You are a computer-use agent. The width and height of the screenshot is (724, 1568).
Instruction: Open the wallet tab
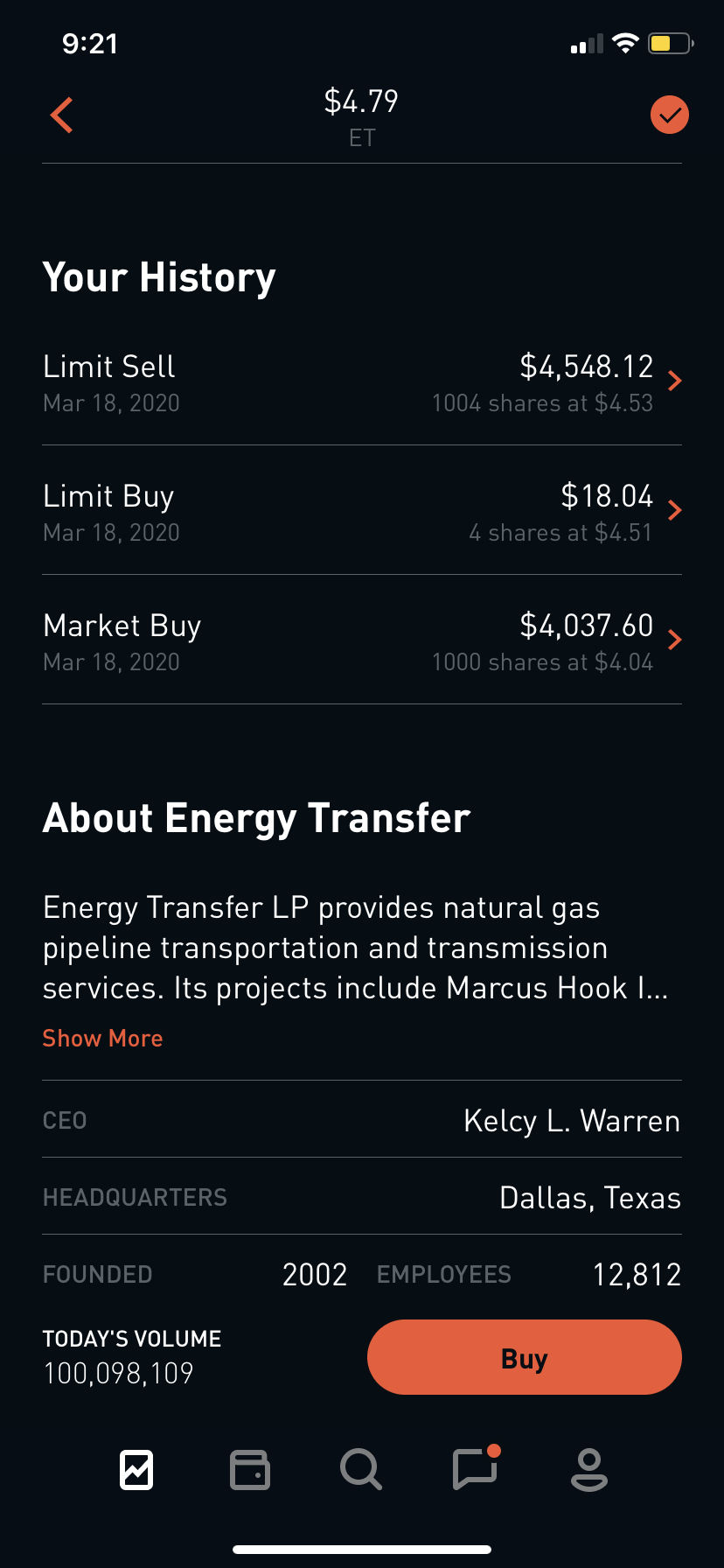tap(249, 1469)
